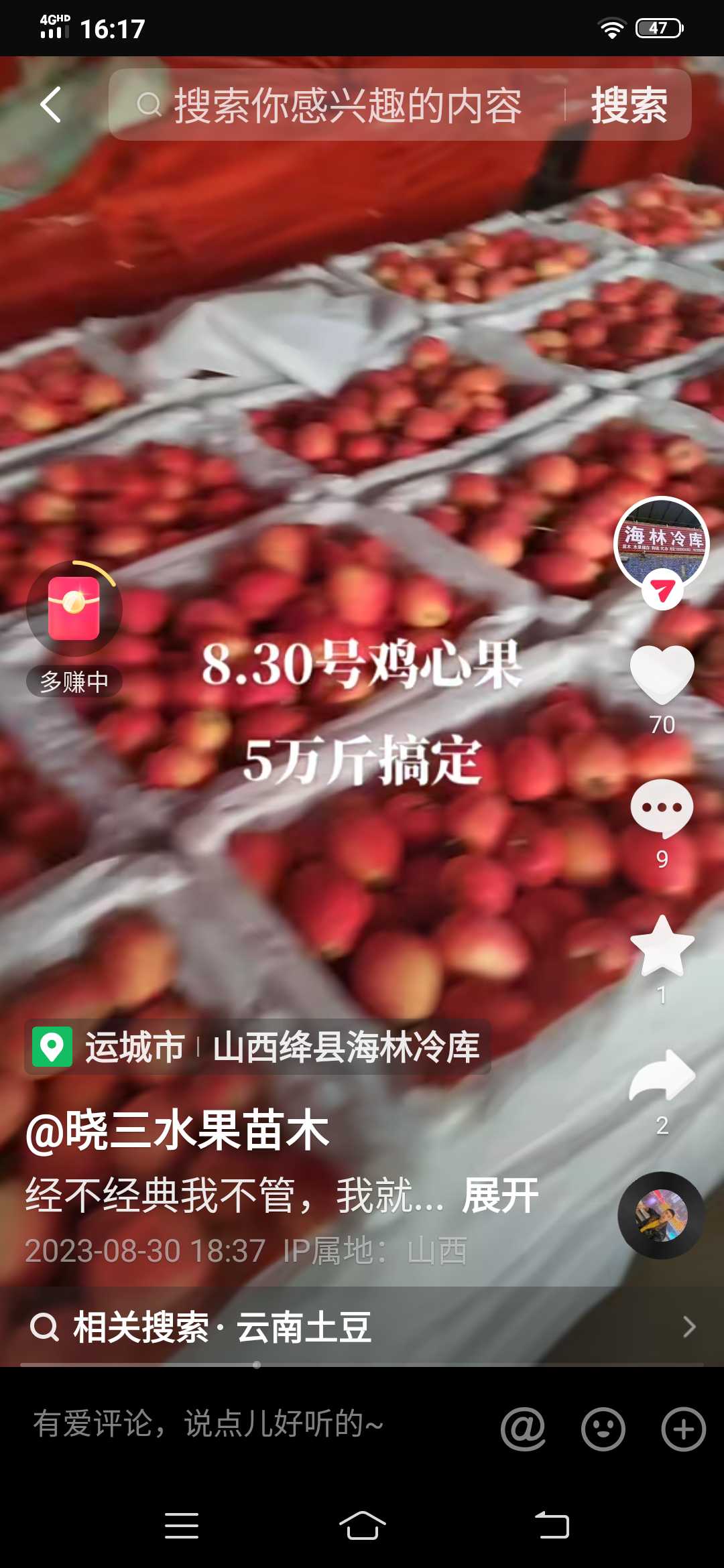
Task: Mention someone with the @ icon
Action: 523,1429
